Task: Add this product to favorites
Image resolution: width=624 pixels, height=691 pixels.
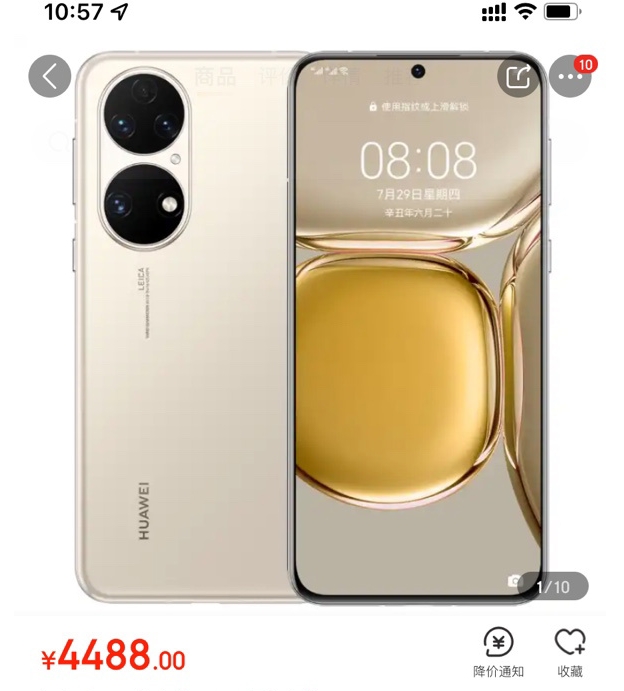Action: [x=570, y=653]
